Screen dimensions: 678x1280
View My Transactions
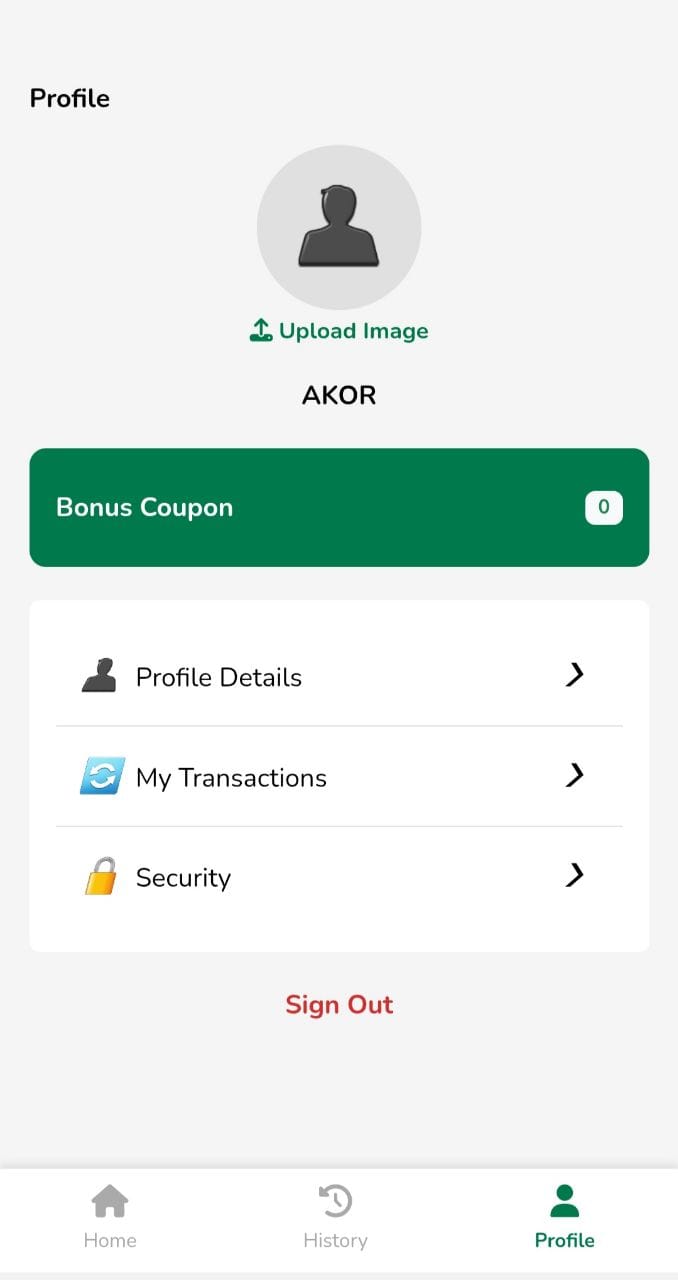click(339, 777)
